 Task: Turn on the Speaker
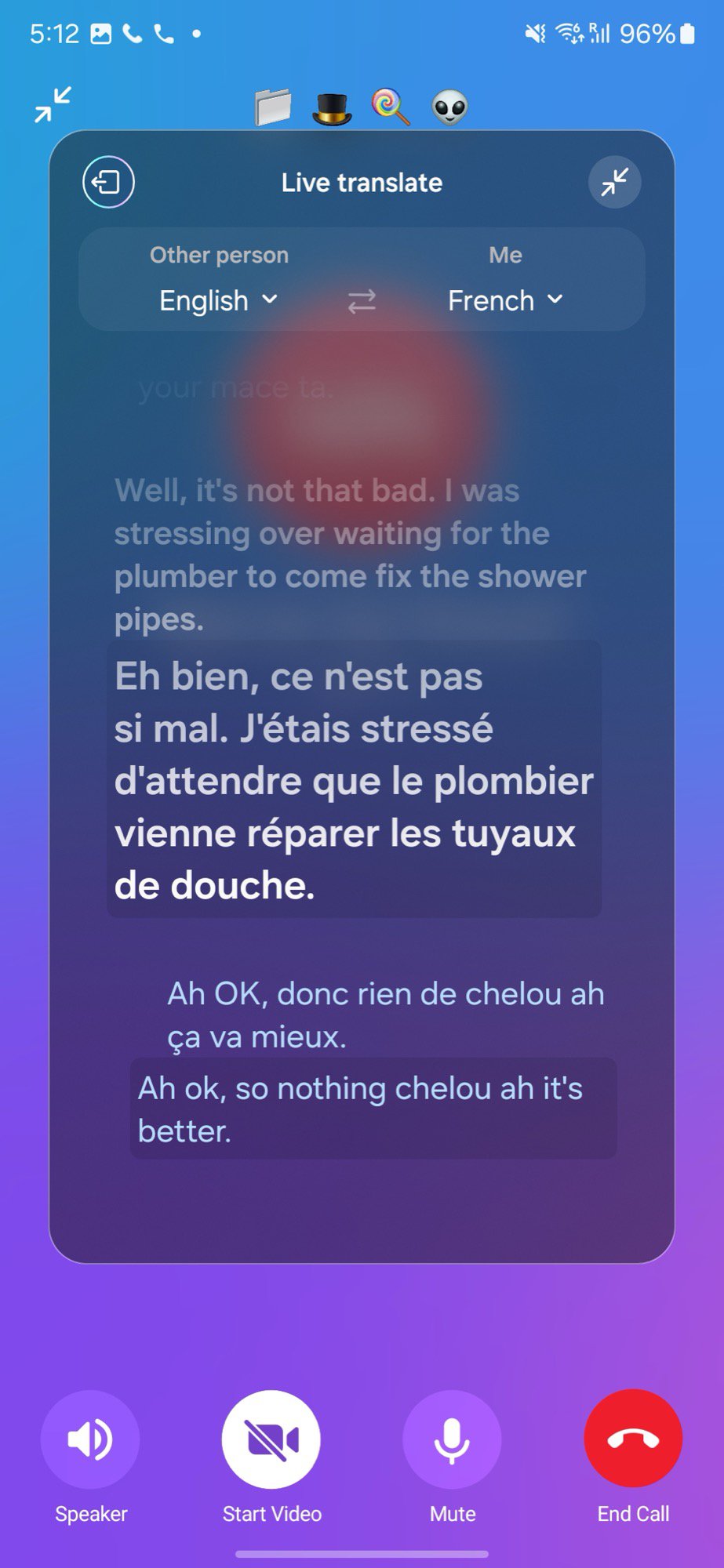click(x=90, y=1439)
